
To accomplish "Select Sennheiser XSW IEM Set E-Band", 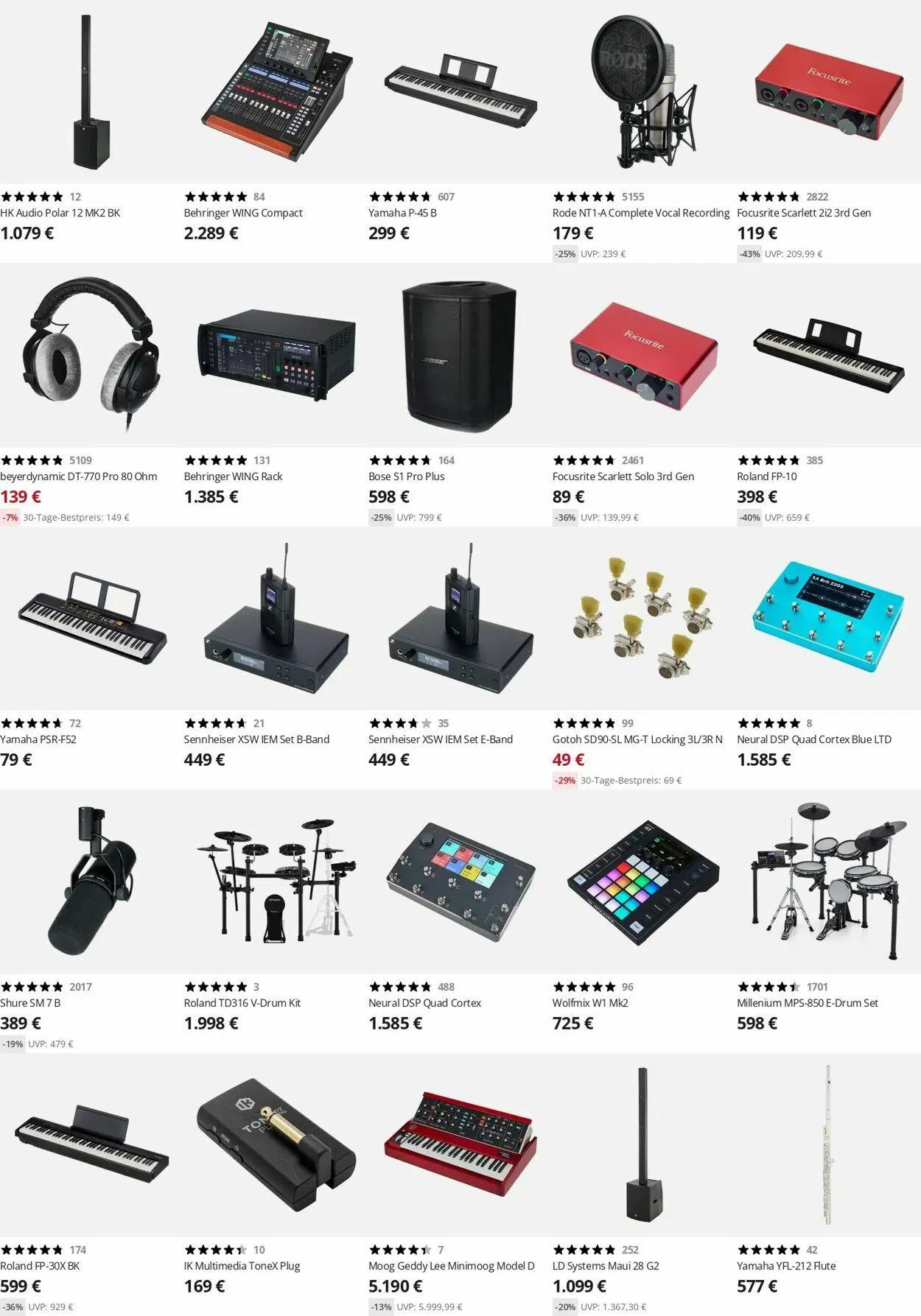I will [440, 739].
